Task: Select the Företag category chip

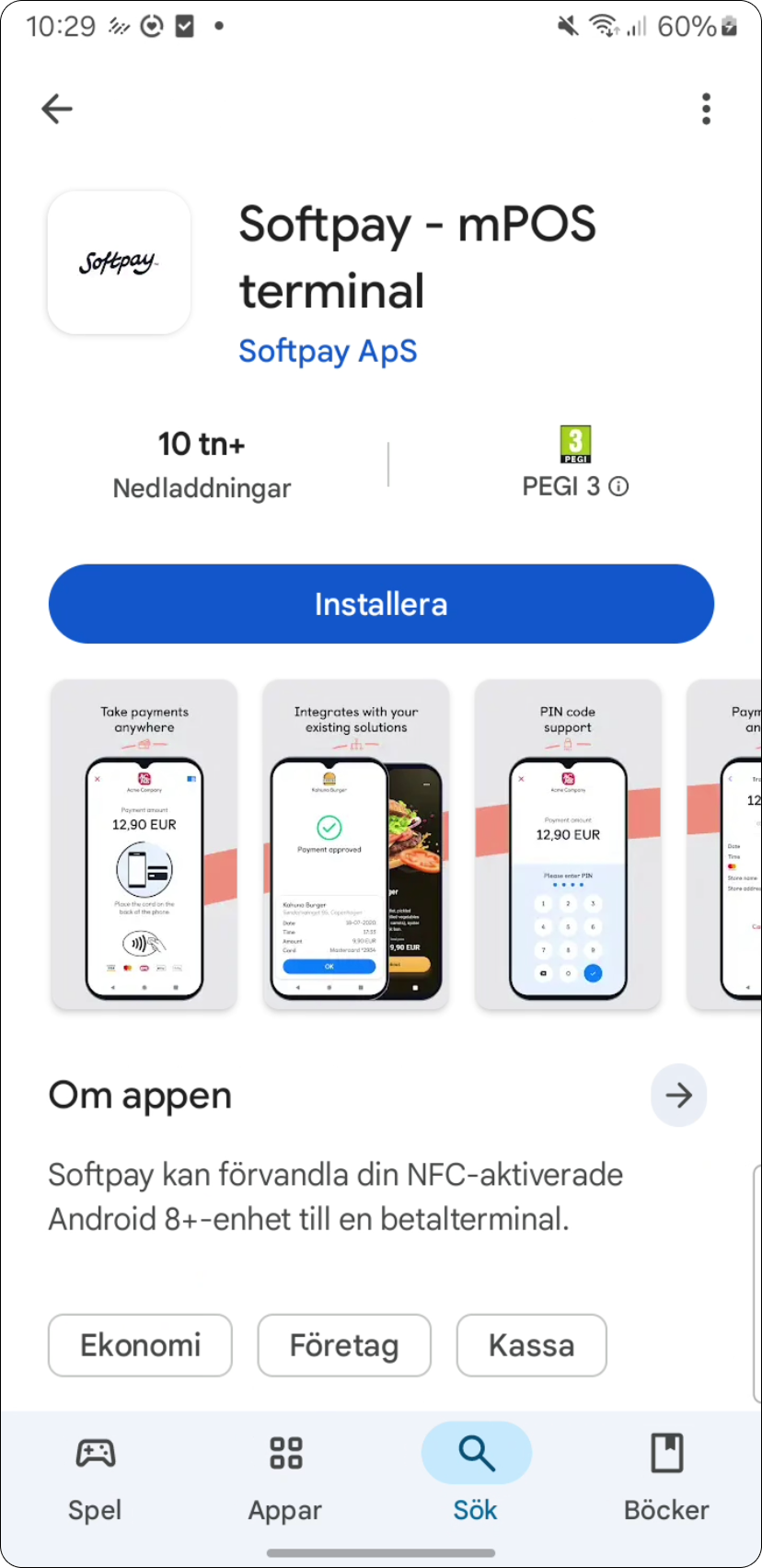Action: (344, 1345)
